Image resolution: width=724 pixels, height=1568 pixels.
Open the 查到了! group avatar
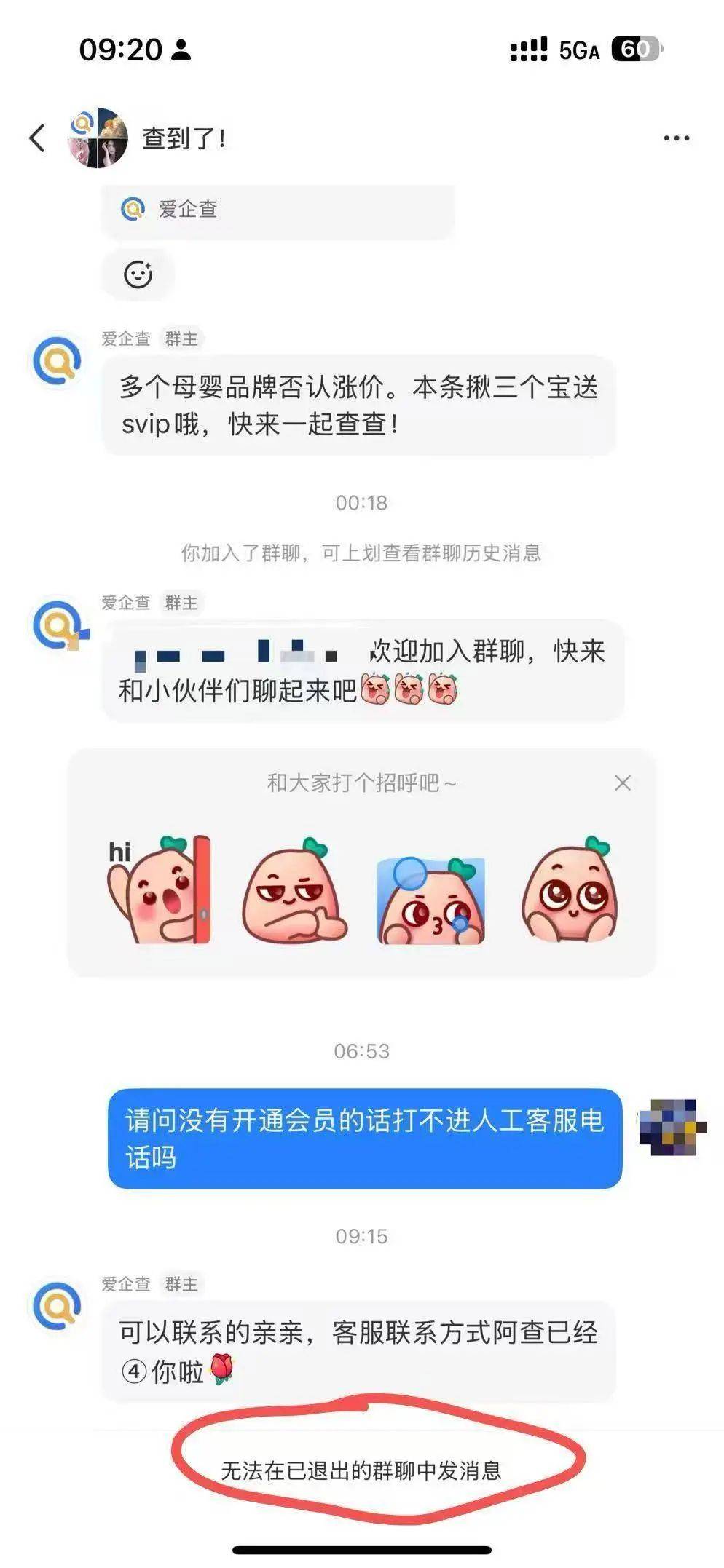point(98,138)
